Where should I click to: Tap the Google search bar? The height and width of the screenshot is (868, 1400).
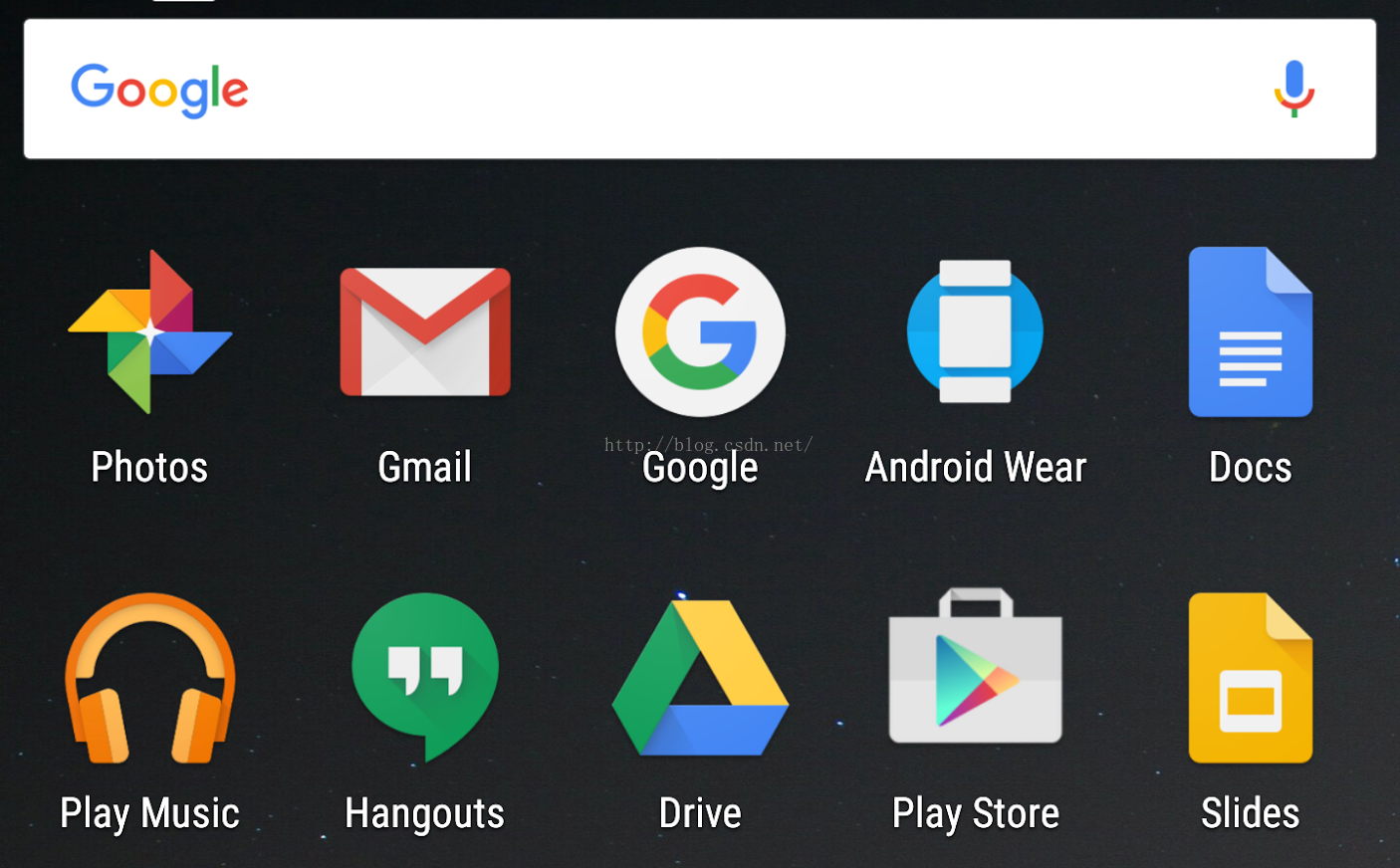(697, 90)
